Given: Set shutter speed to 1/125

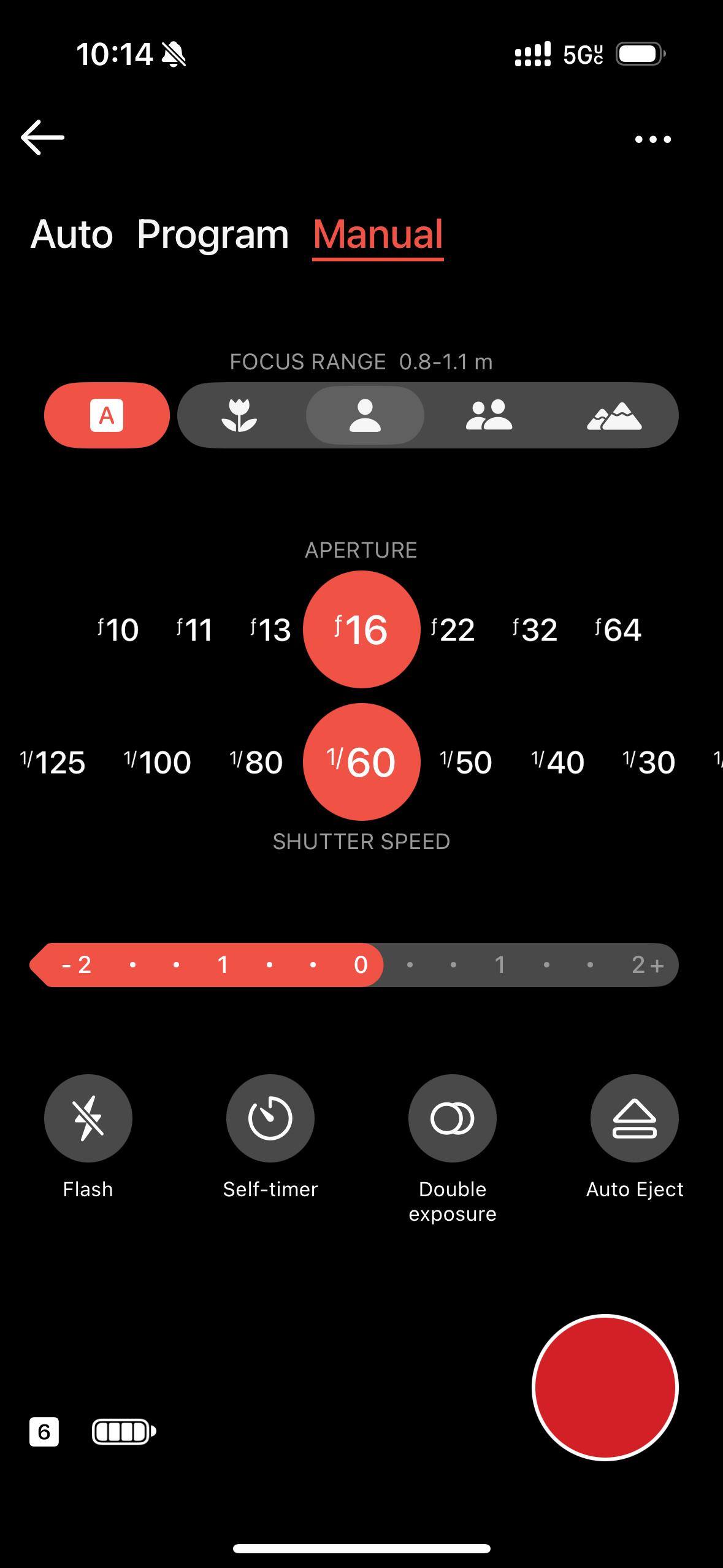Looking at the screenshot, I should click(53, 762).
